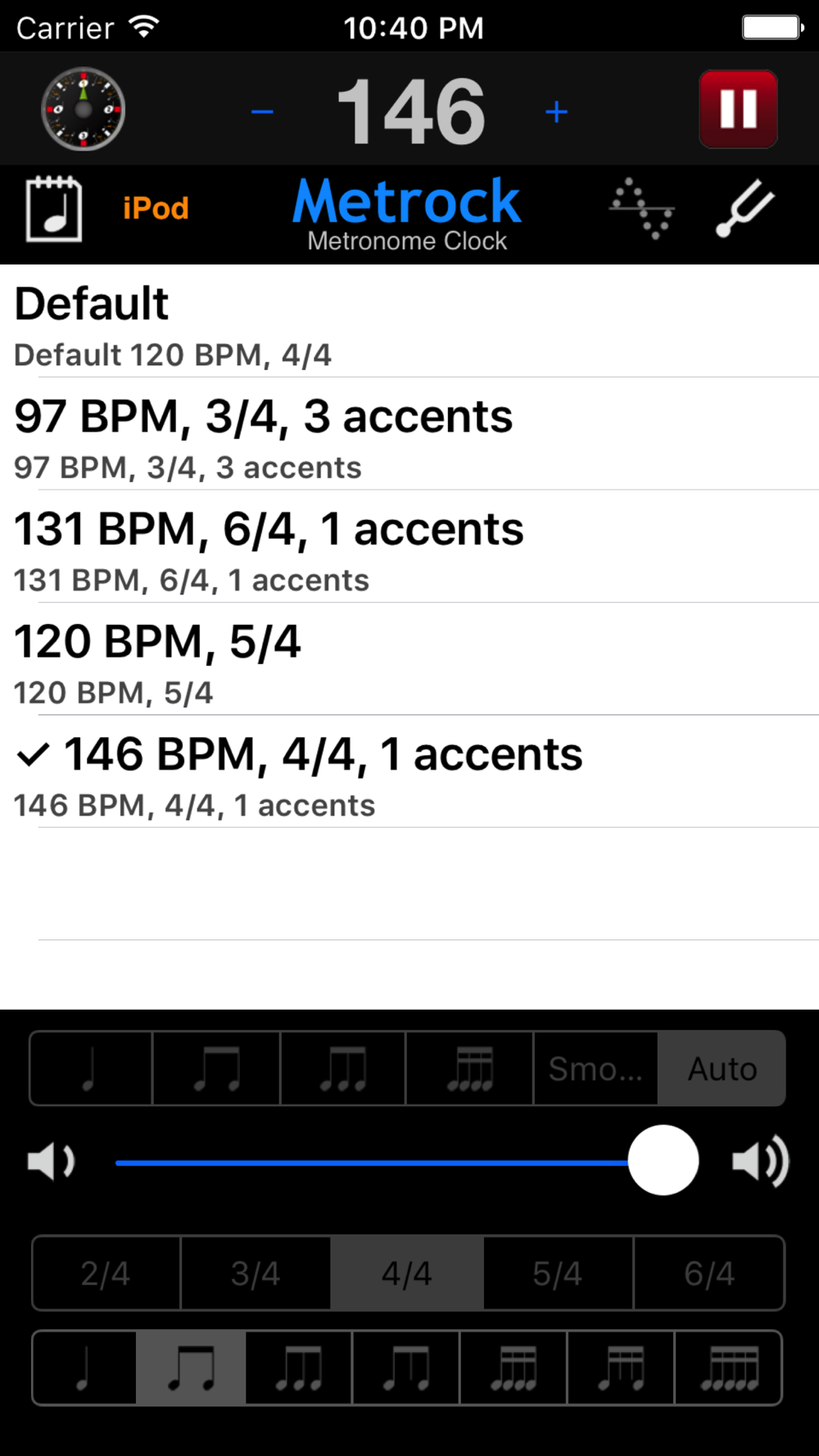This screenshot has width=819, height=1456.
Task: Tap the iPod button
Action: point(156,208)
